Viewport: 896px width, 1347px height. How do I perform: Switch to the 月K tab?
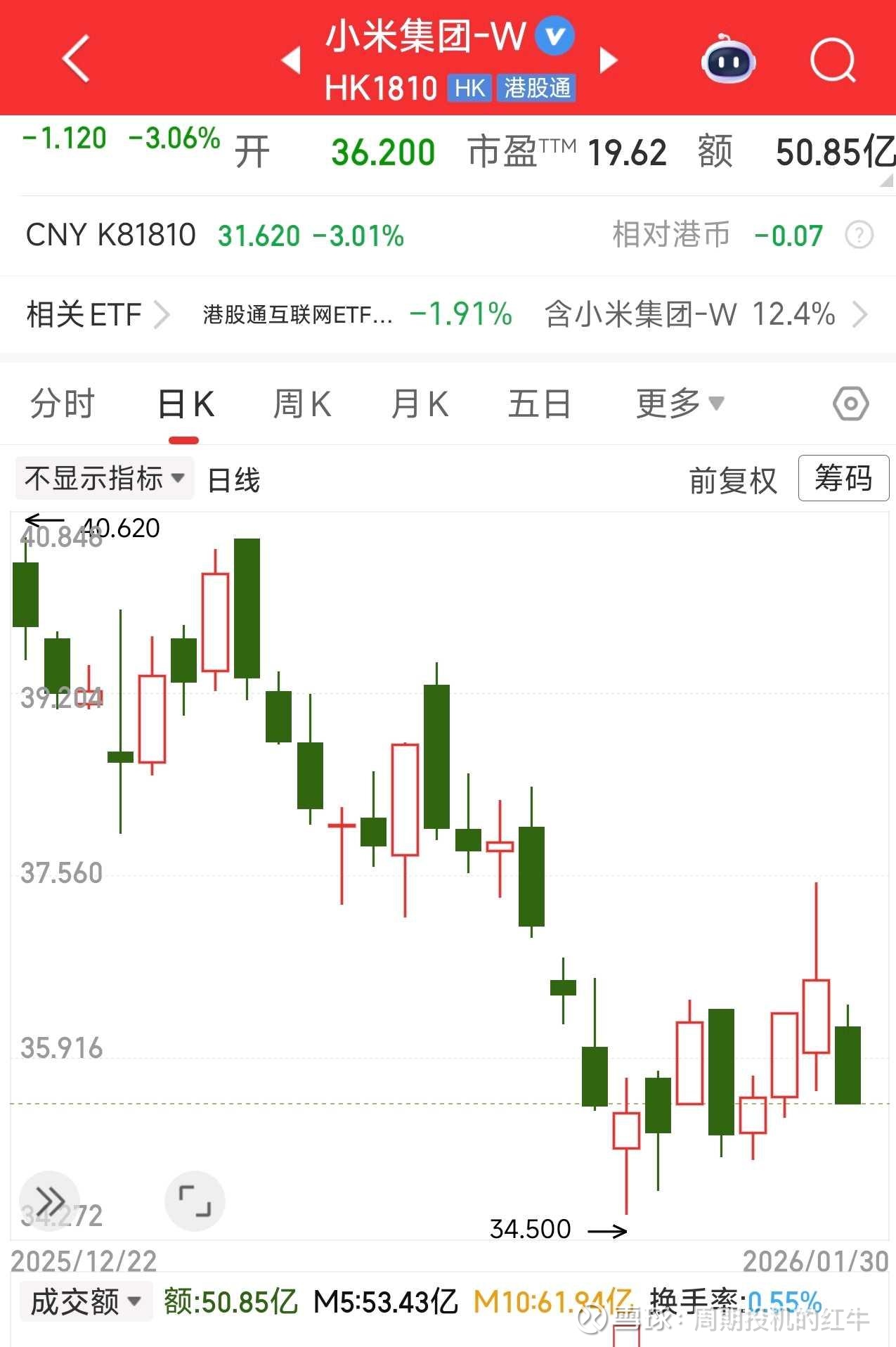(x=420, y=404)
